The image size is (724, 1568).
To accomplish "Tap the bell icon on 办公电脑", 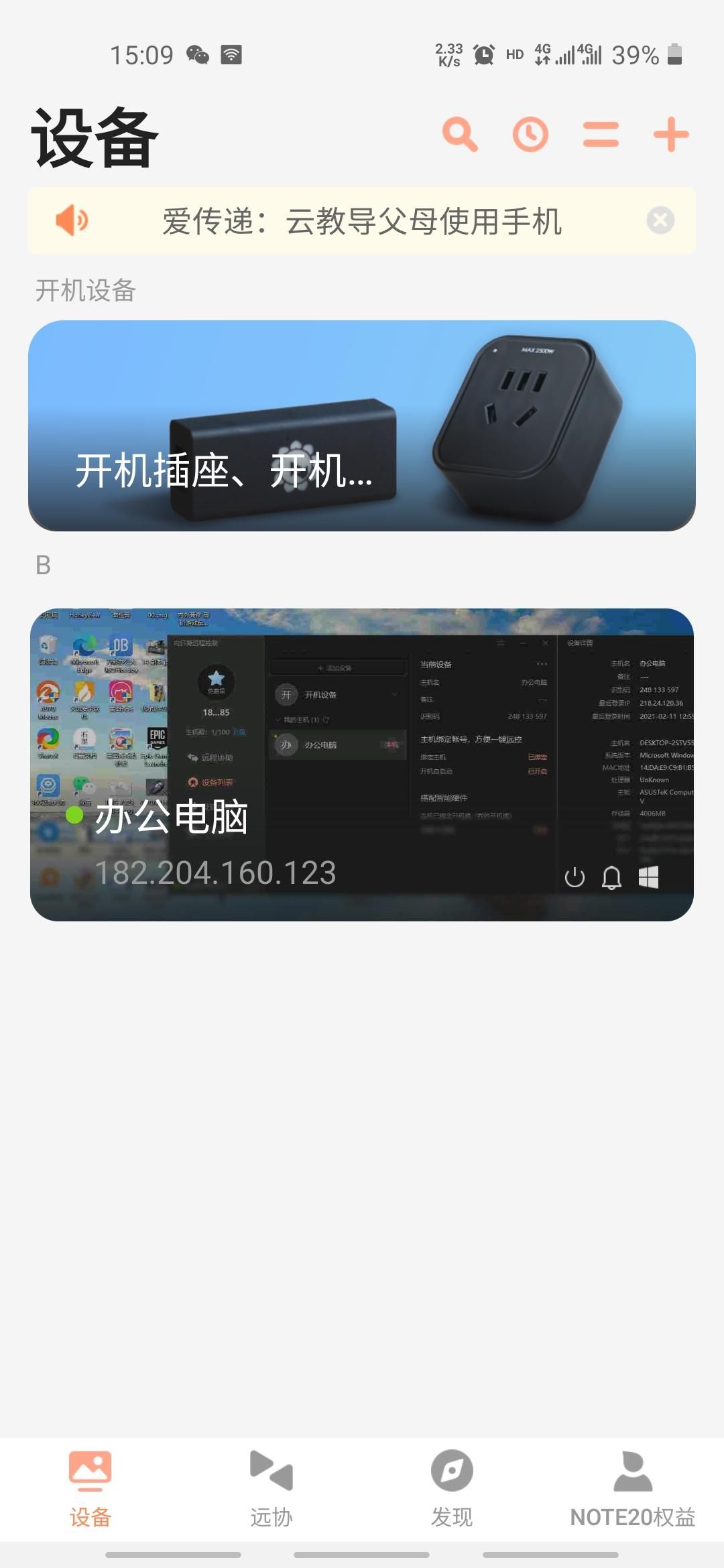I will pyautogui.click(x=611, y=877).
